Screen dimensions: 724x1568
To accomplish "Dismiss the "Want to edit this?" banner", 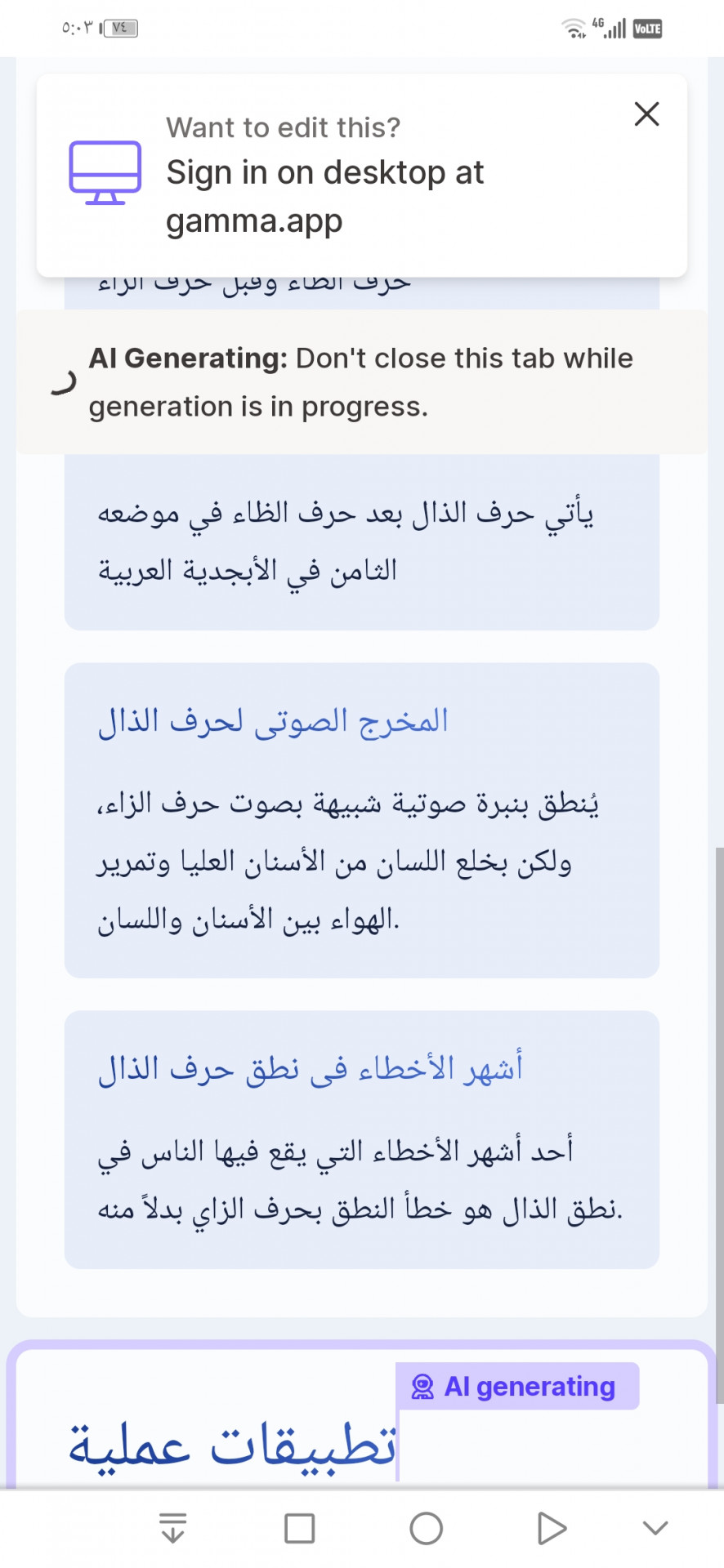I will pyautogui.click(x=646, y=114).
